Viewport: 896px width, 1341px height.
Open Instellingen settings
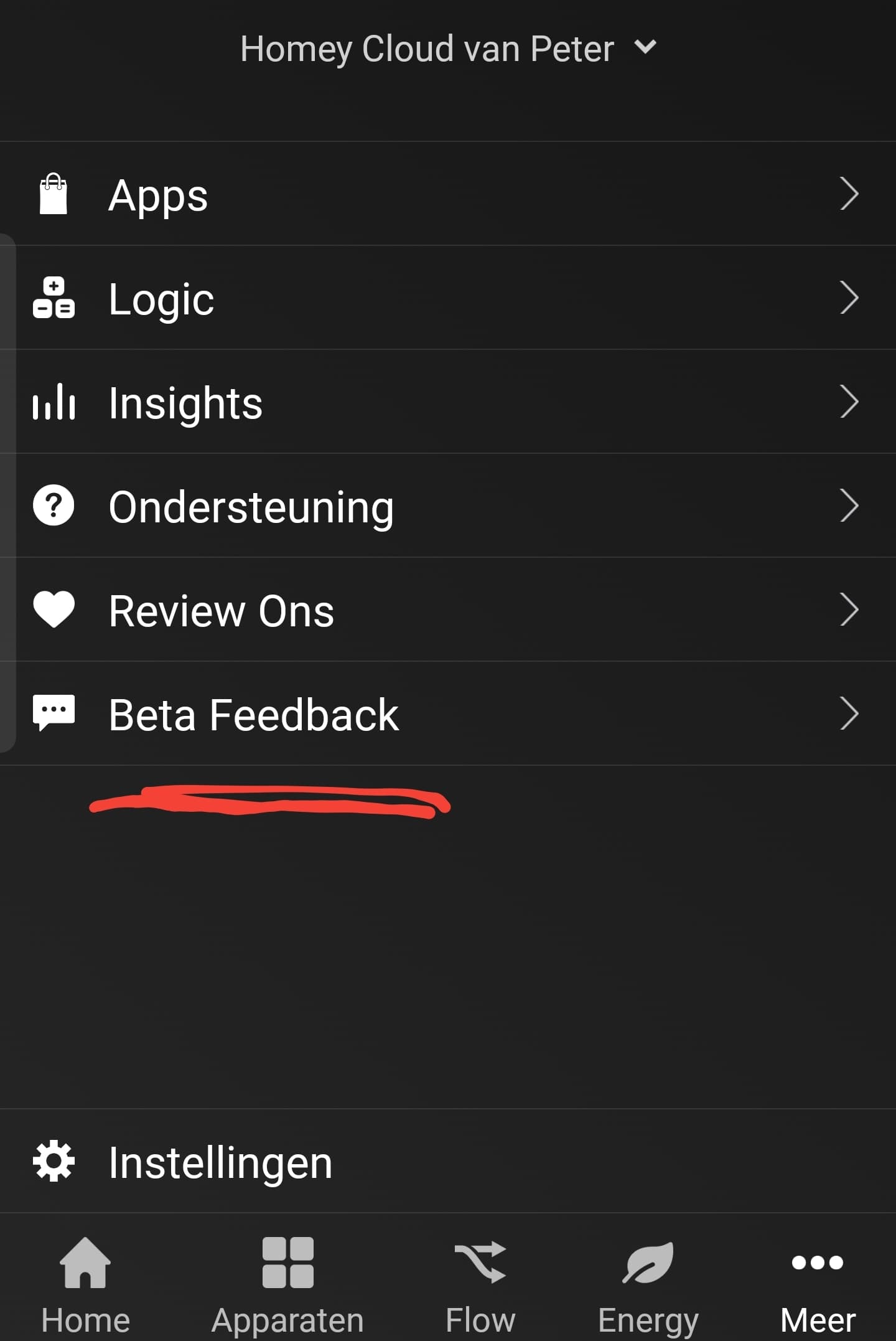click(448, 1162)
